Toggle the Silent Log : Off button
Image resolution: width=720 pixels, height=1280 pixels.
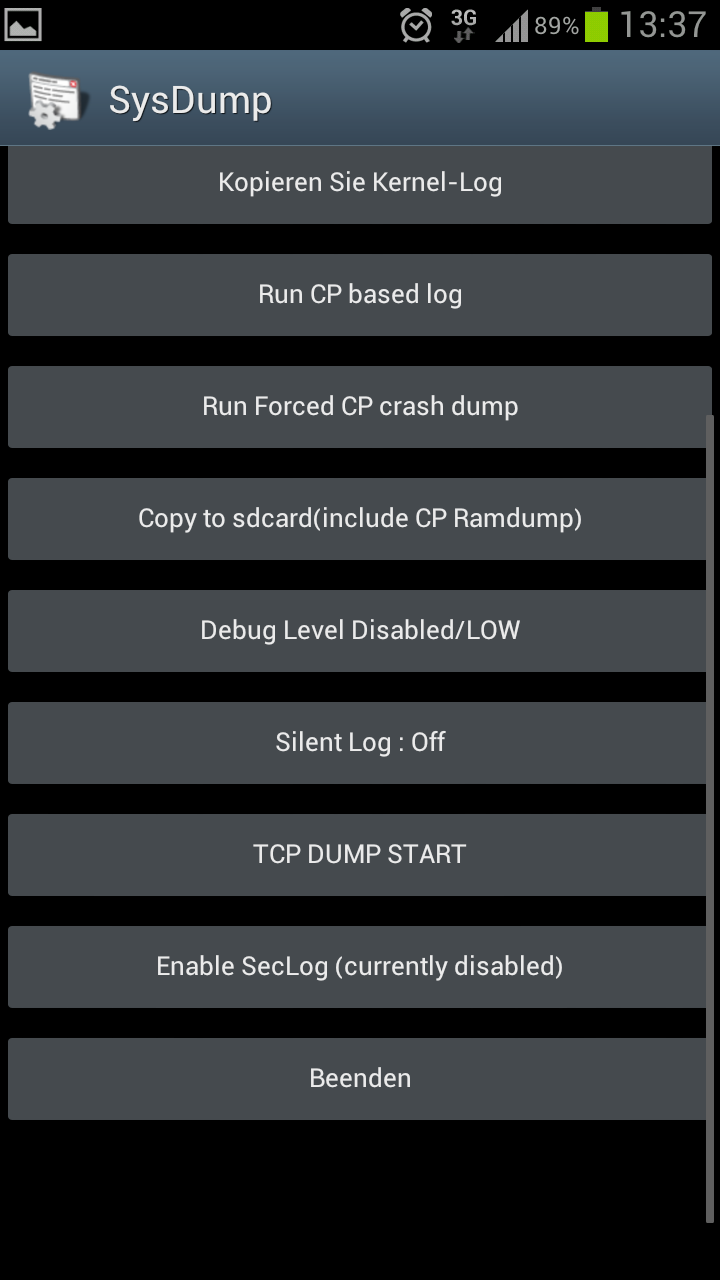coord(360,743)
